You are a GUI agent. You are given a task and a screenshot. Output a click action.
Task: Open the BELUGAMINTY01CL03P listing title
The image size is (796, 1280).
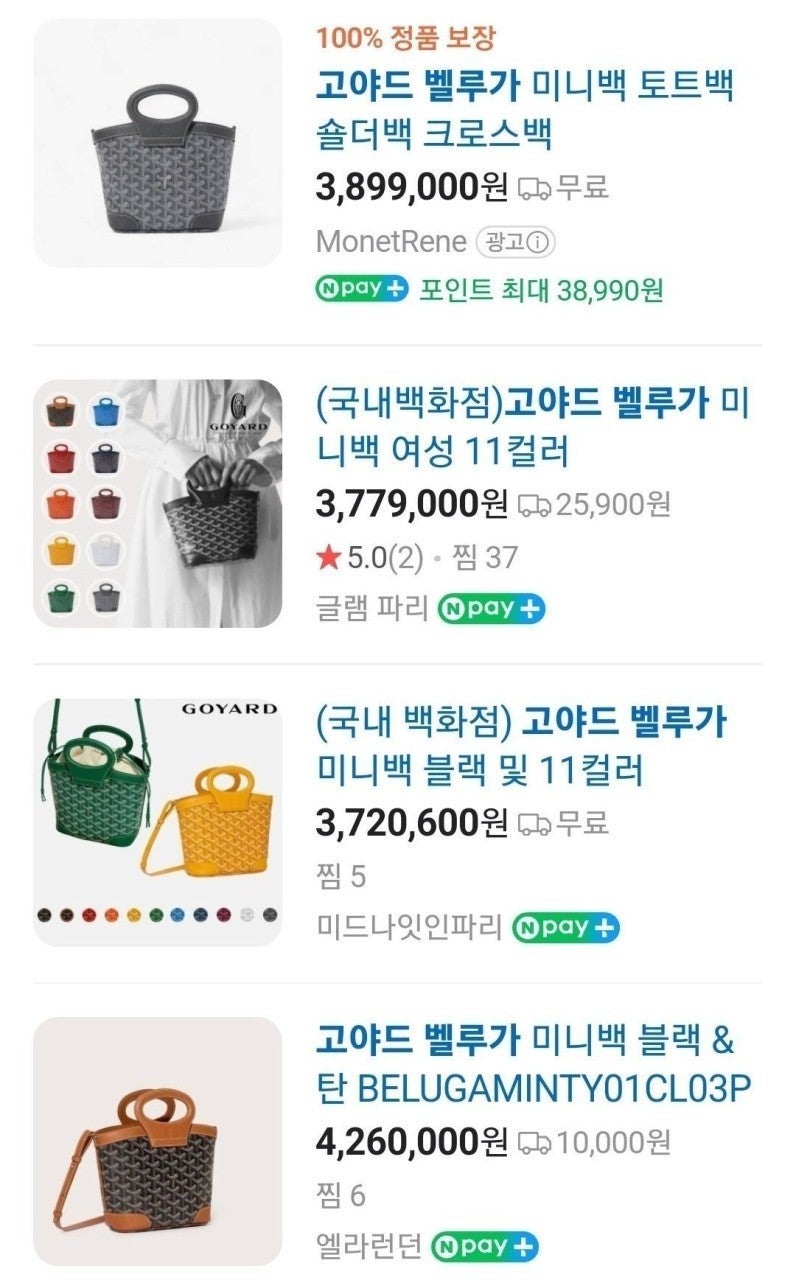(531, 1064)
